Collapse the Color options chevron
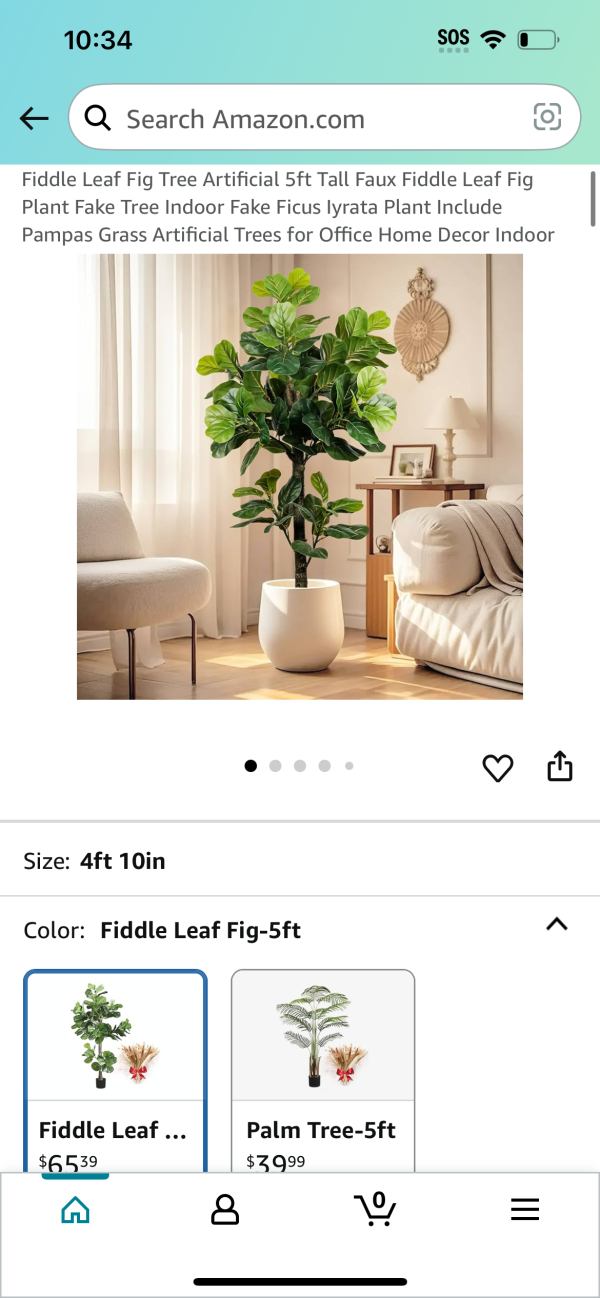This screenshot has width=600, height=1298. 557,925
